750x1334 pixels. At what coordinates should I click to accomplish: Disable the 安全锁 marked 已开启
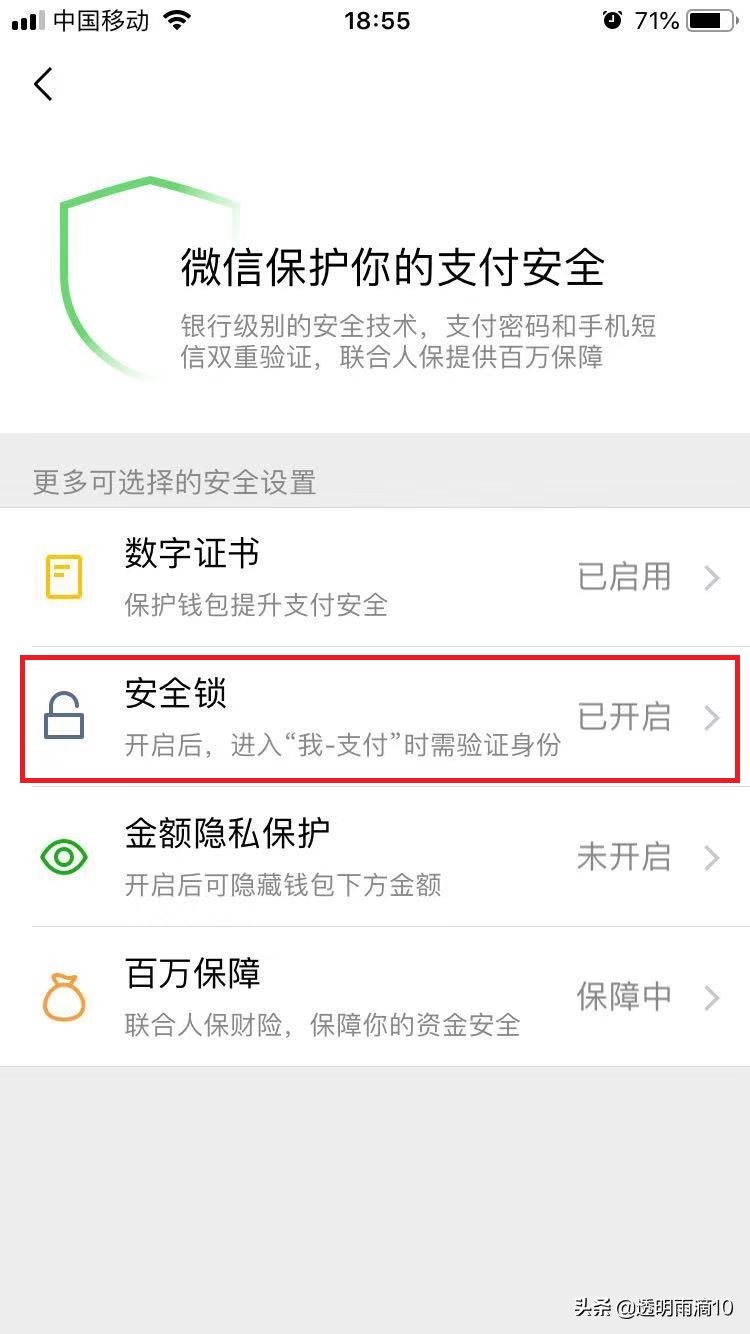pyautogui.click(x=375, y=717)
